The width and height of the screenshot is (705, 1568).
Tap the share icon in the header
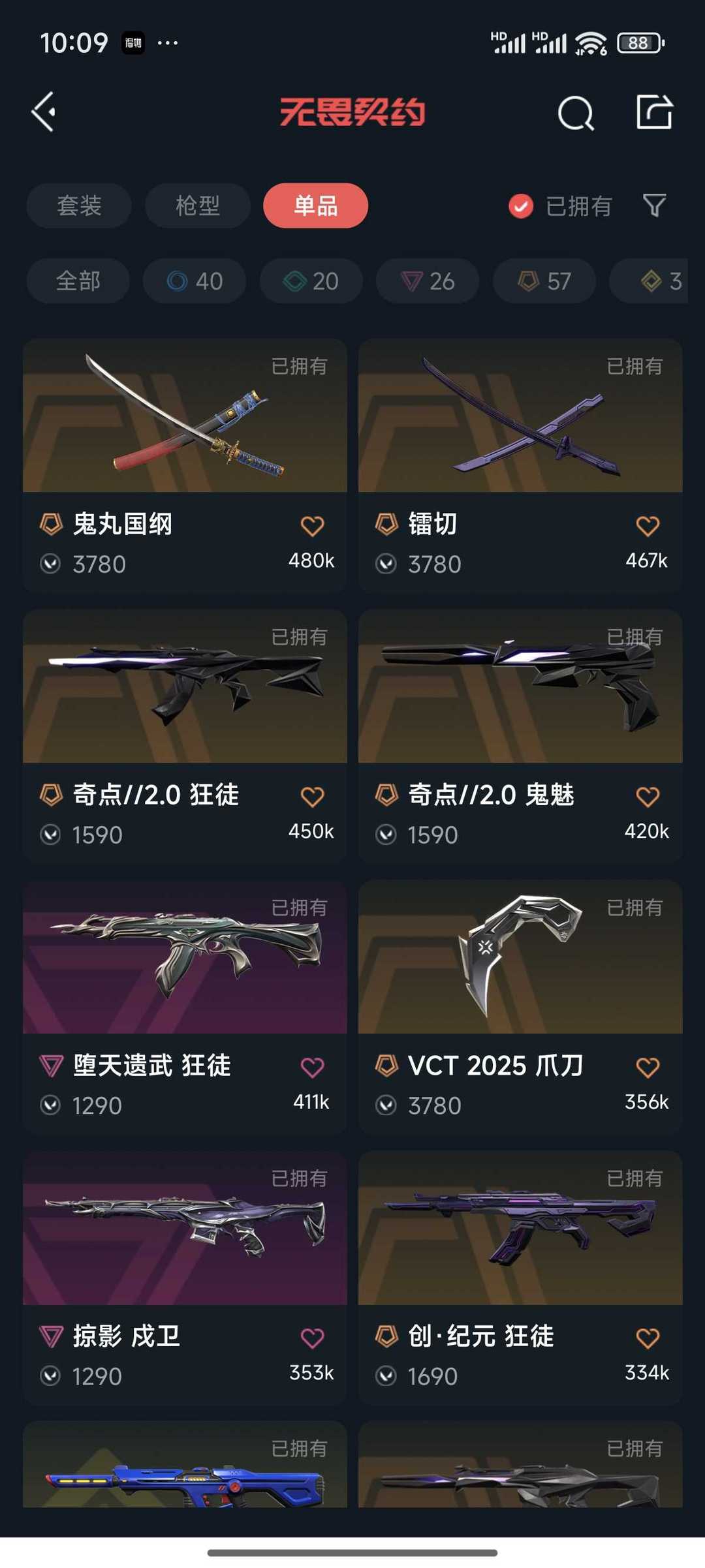pos(654,112)
